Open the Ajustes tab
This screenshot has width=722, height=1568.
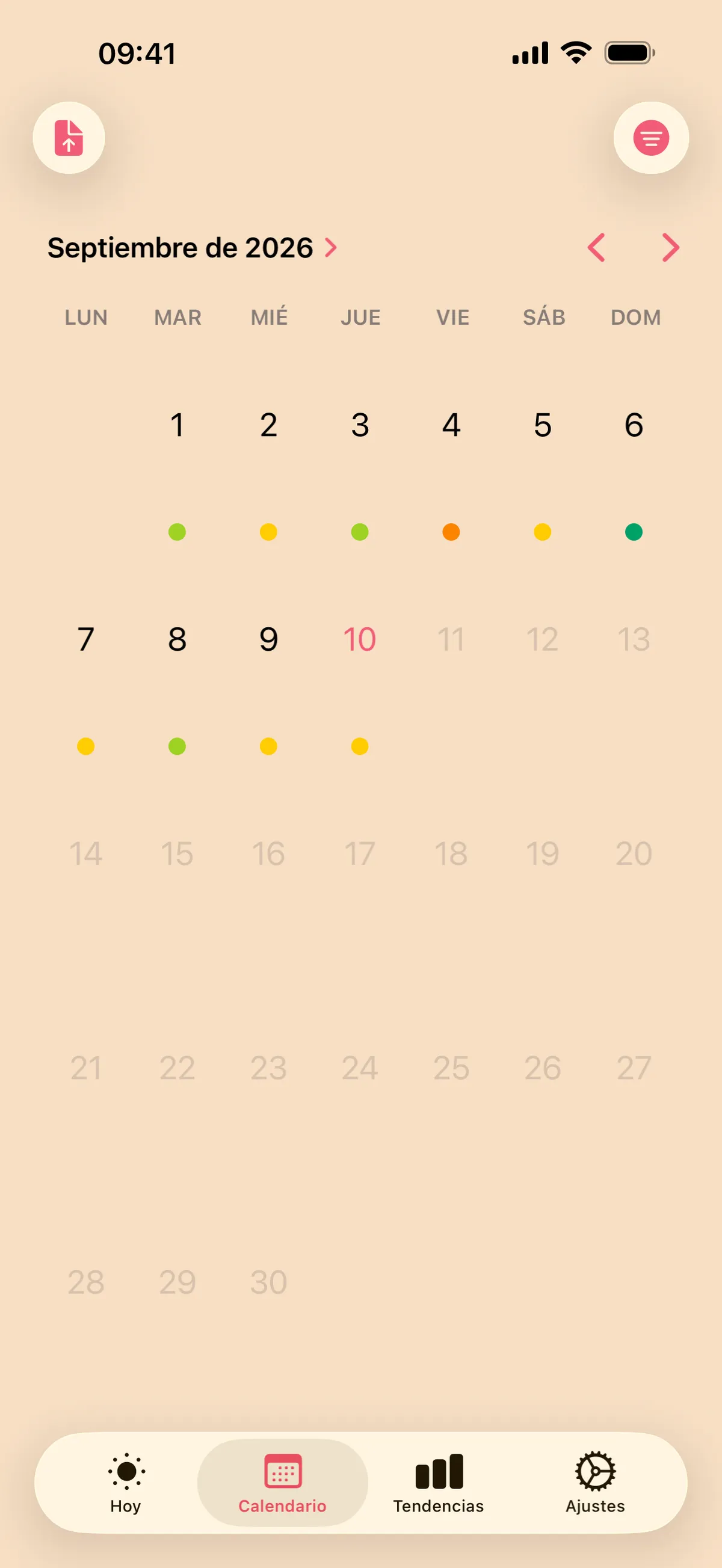(x=596, y=1483)
